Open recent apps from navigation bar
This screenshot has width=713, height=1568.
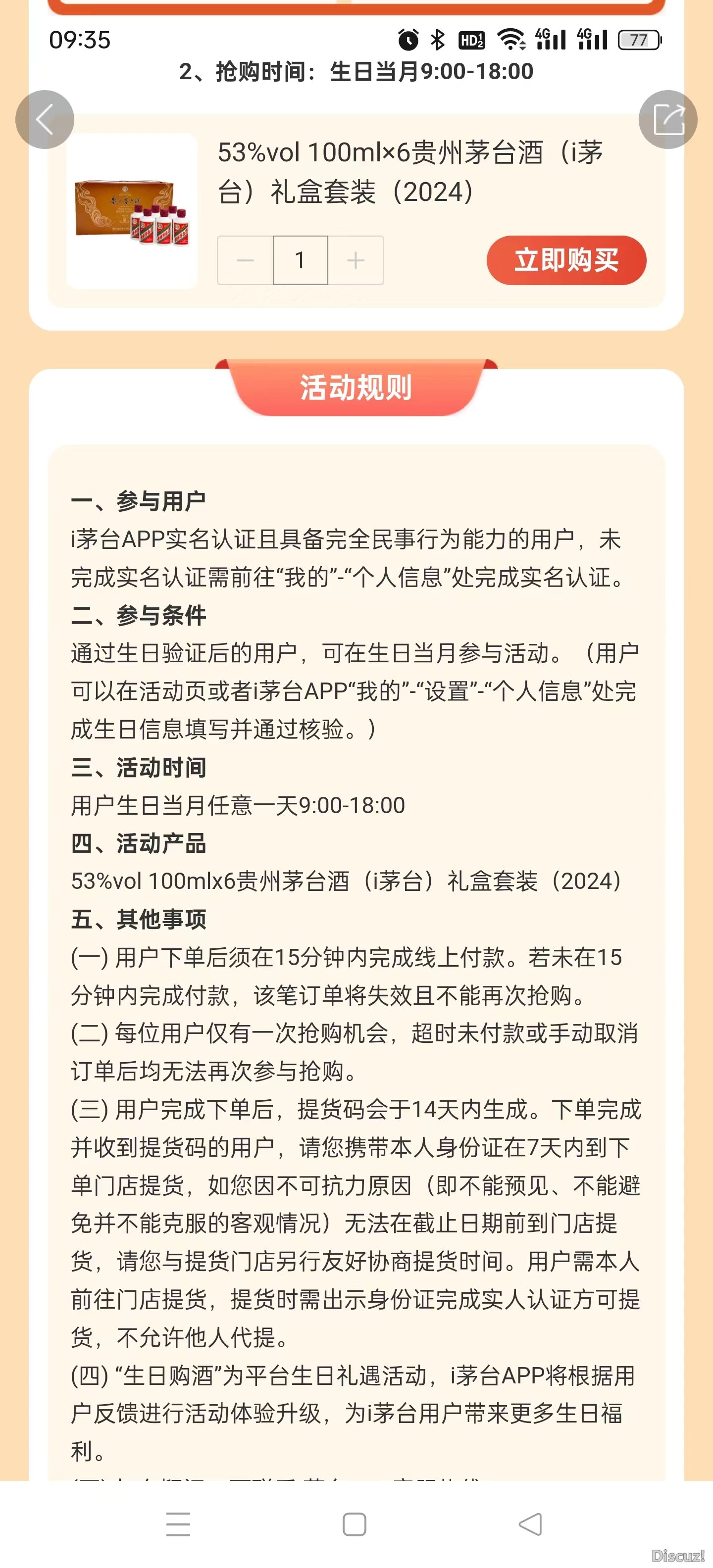178,1524
